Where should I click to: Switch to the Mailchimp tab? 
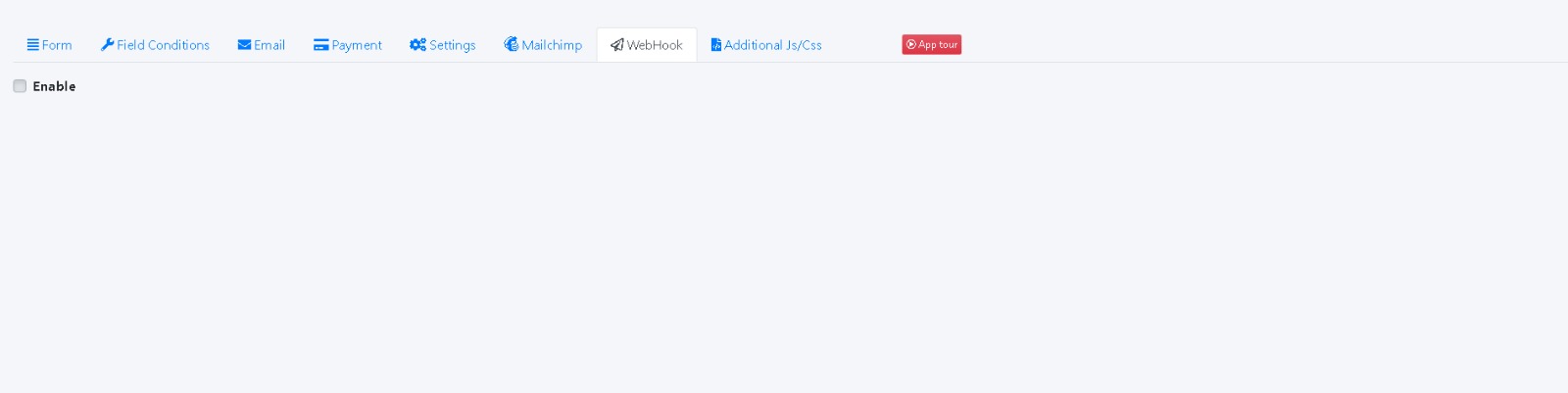(x=543, y=45)
